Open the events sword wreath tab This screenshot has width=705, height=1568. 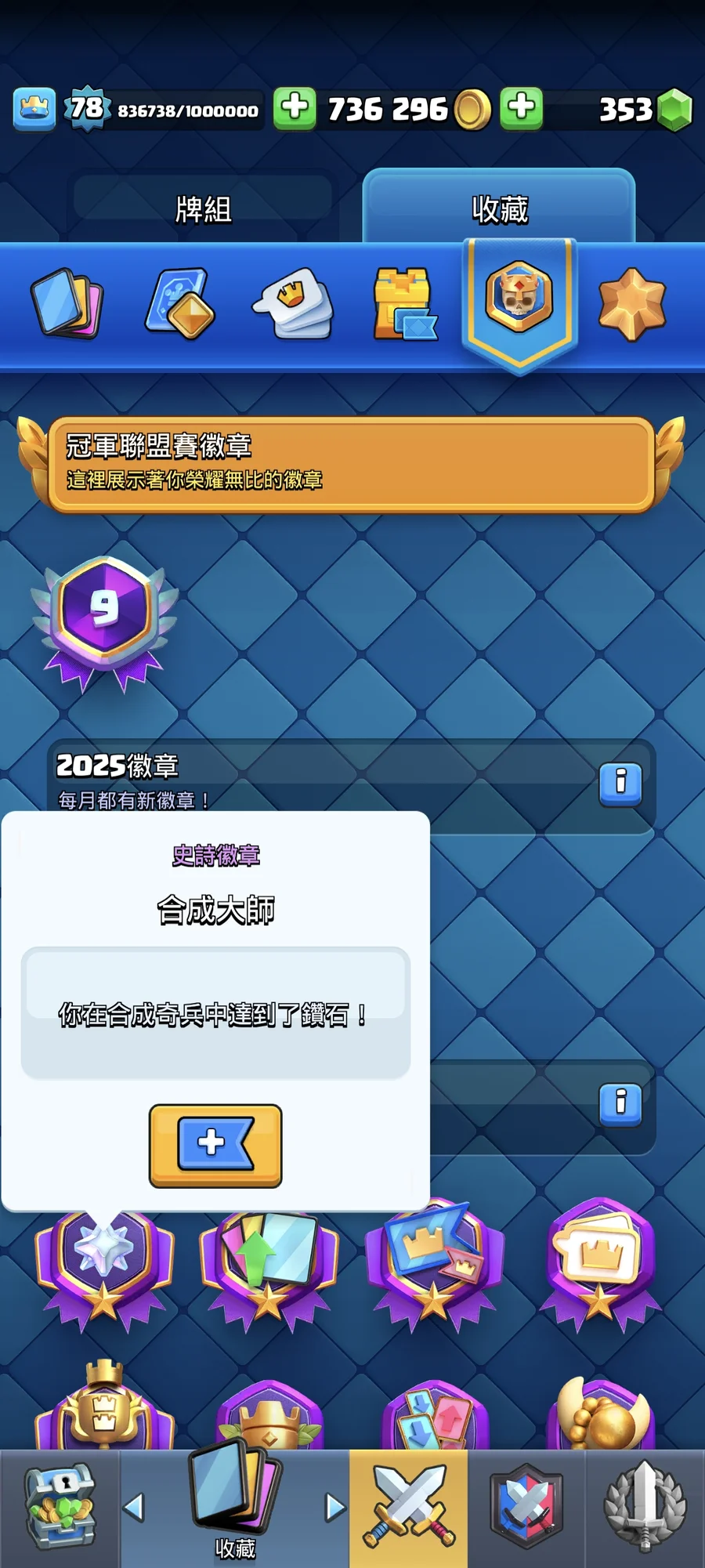coord(645,1508)
